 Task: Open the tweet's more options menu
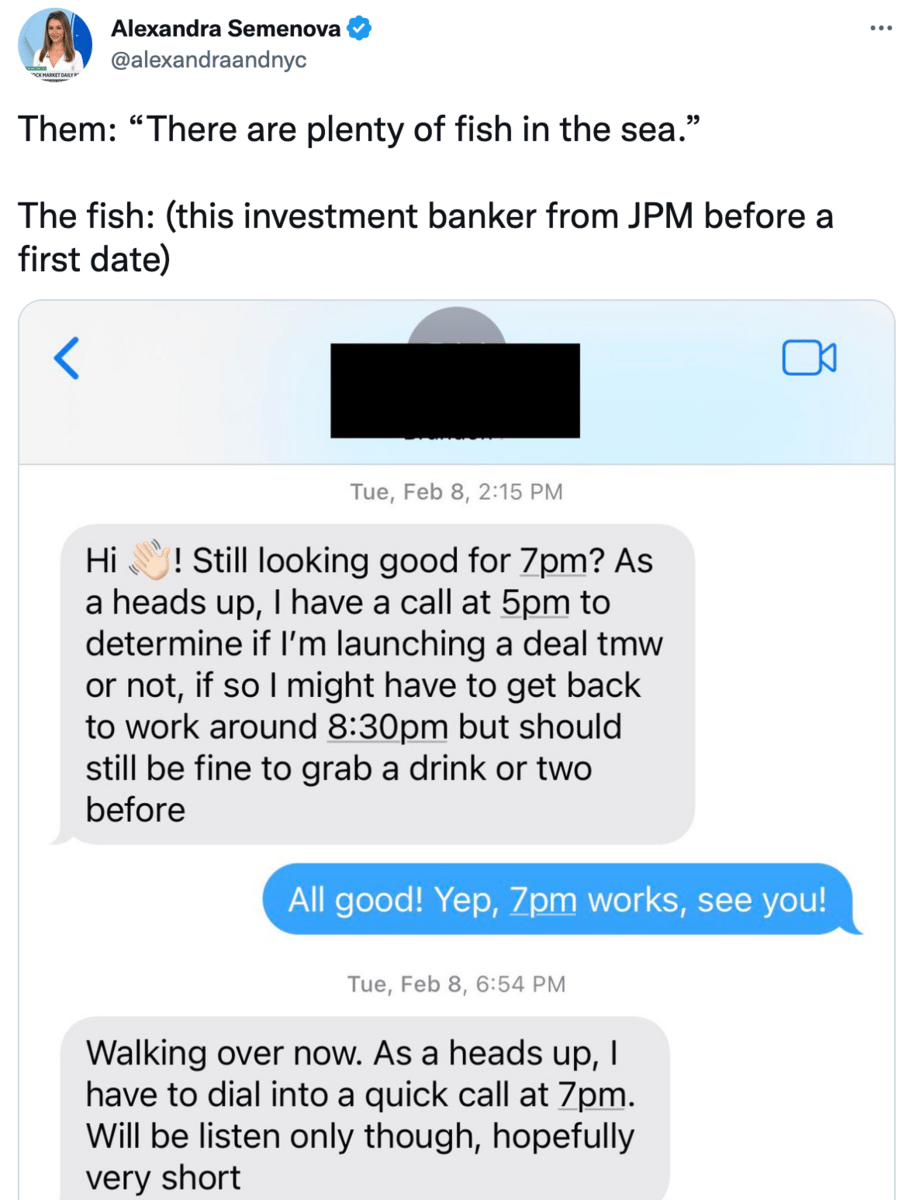[x=880, y=28]
